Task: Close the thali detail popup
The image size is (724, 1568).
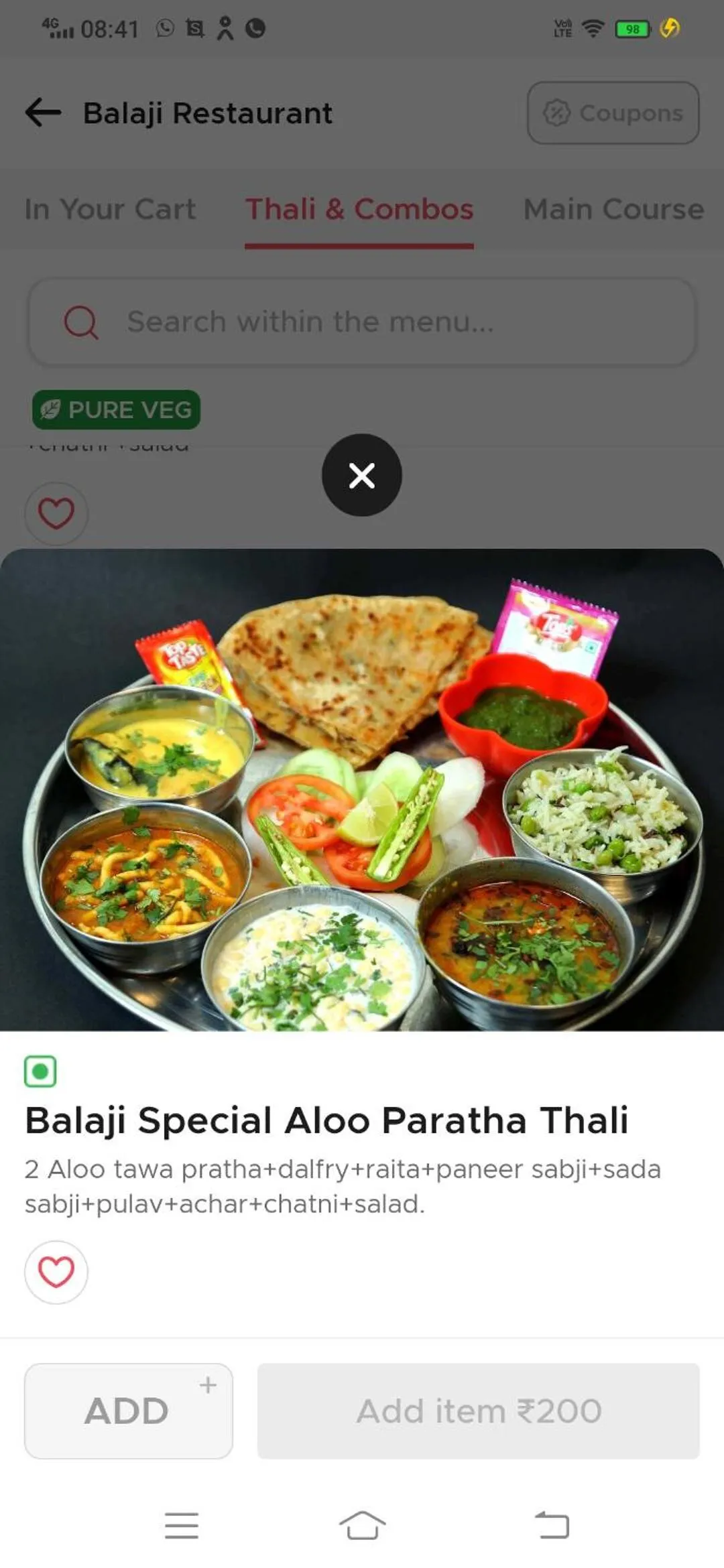Action: pyautogui.click(x=361, y=476)
